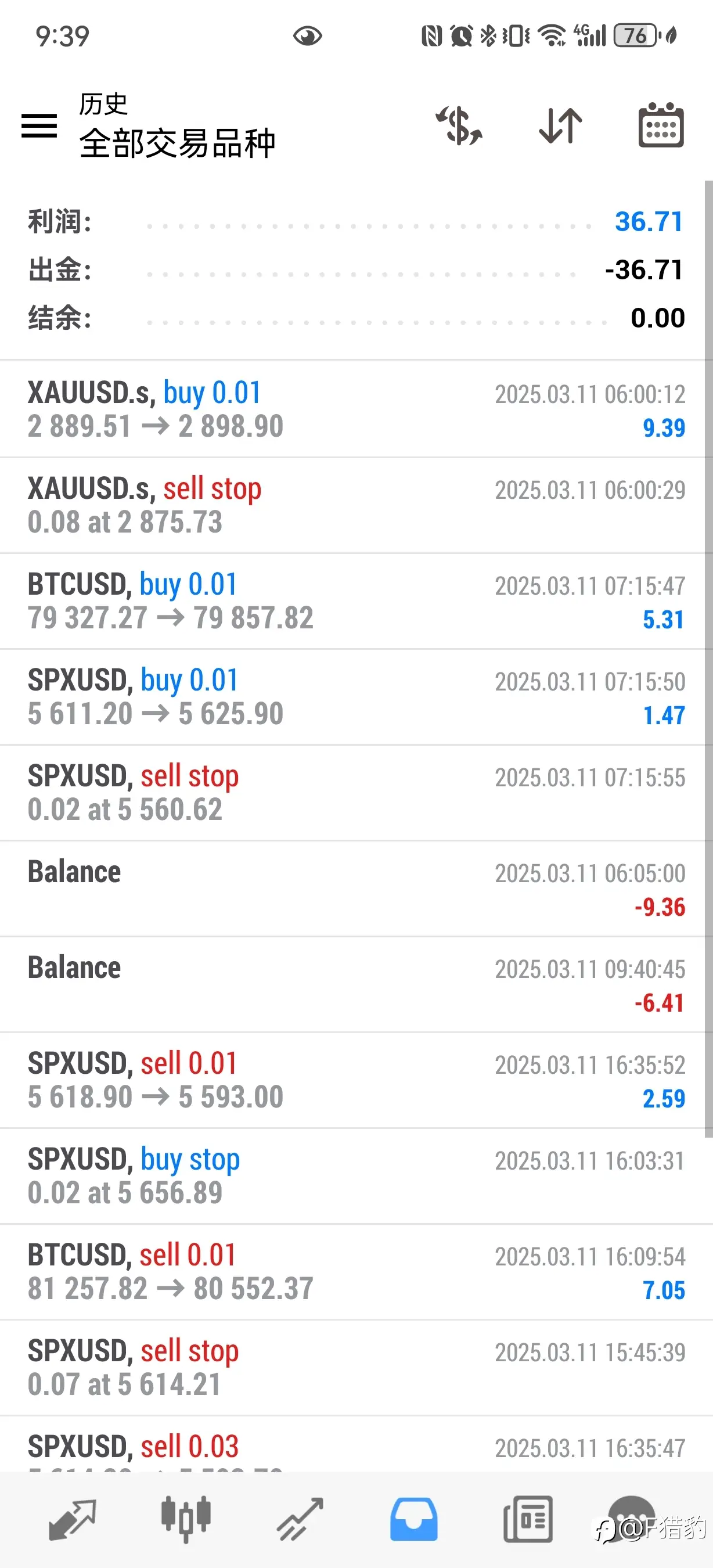Open the sort order arrows
713x1568 pixels.
tap(560, 126)
